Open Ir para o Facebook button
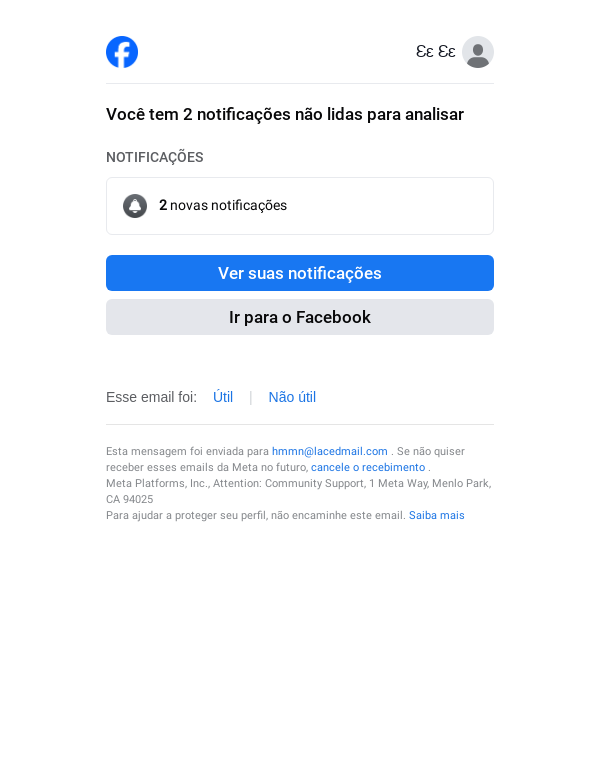600x768 pixels. click(300, 317)
